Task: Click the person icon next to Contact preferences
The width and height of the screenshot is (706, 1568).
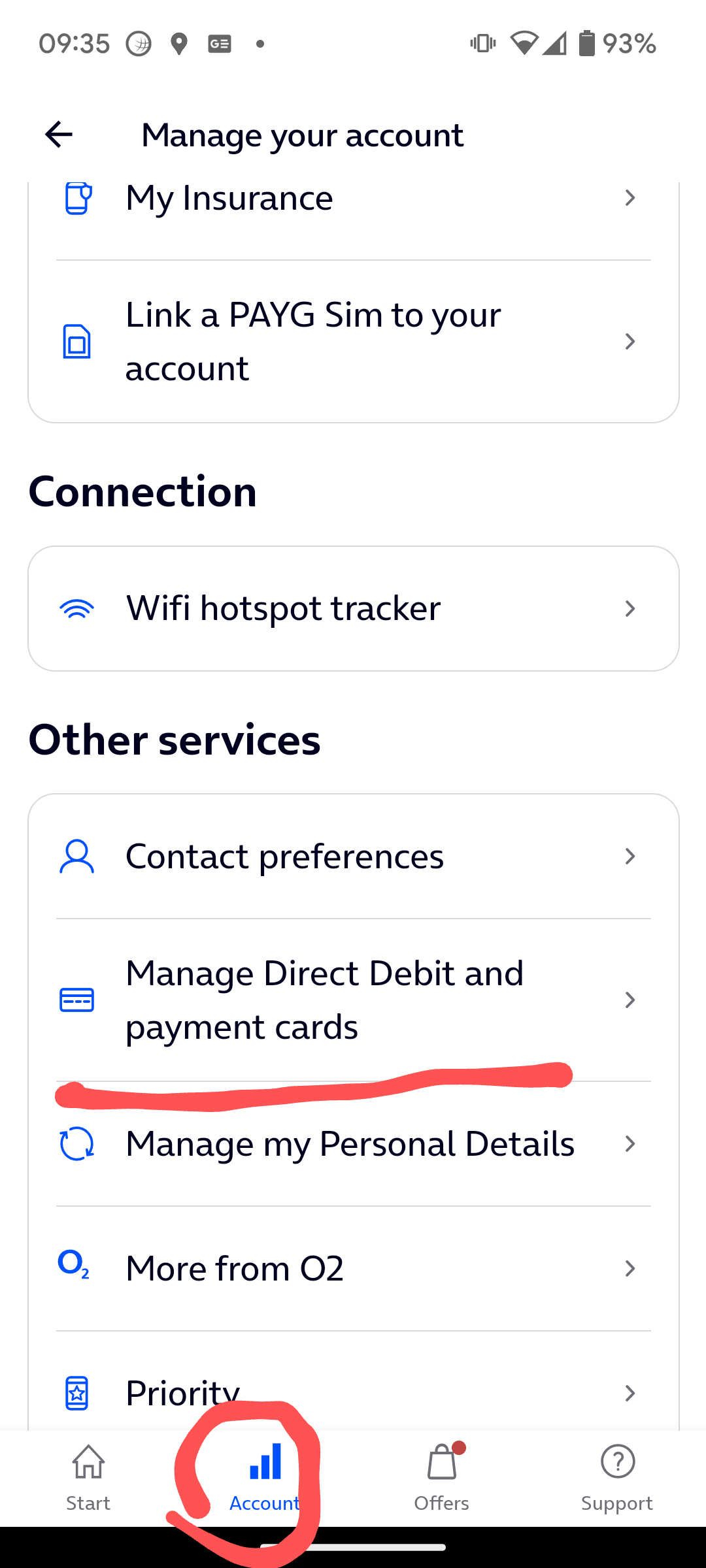Action: 76,856
